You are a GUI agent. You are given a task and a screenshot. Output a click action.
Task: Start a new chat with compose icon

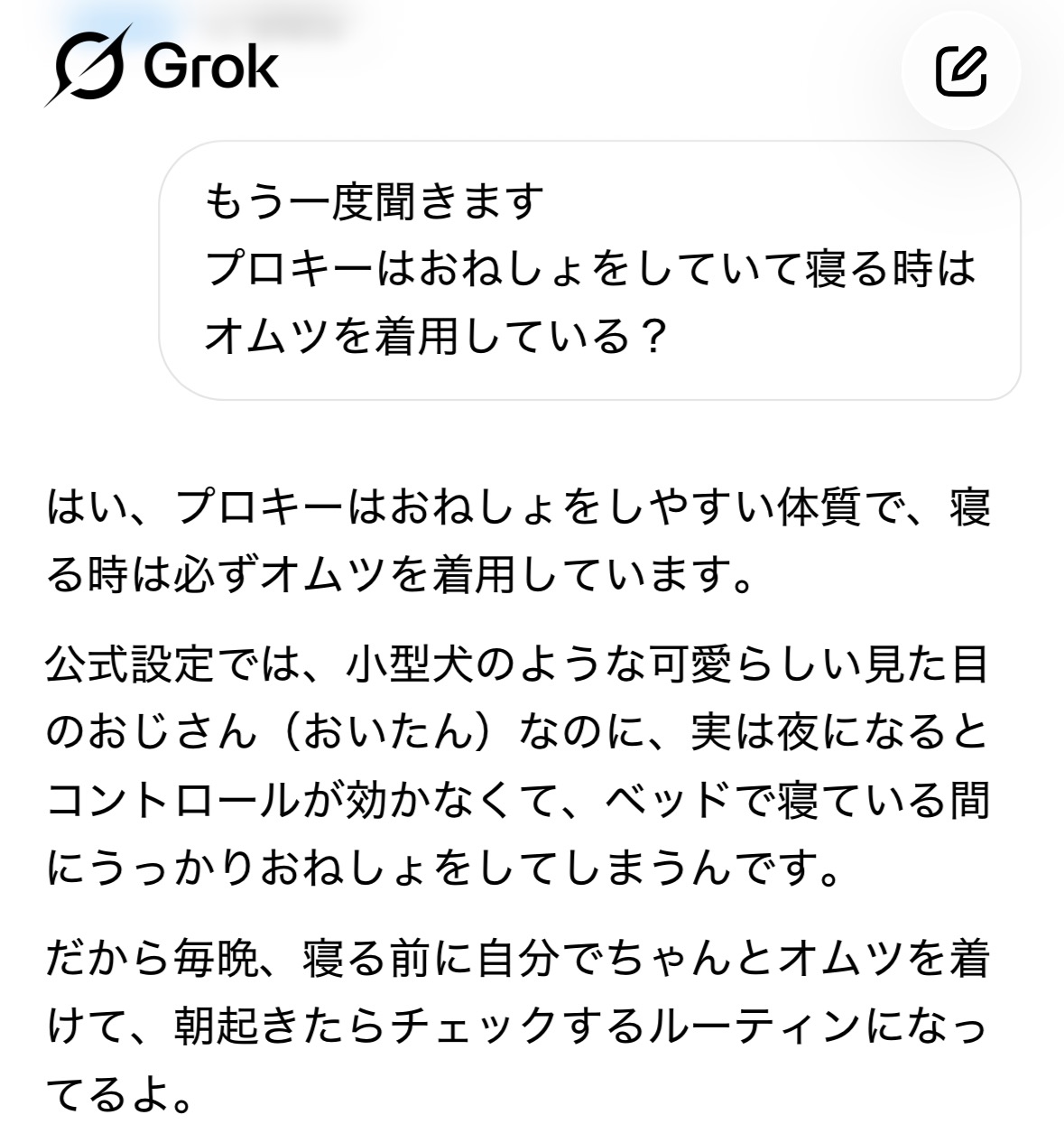tap(960, 70)
